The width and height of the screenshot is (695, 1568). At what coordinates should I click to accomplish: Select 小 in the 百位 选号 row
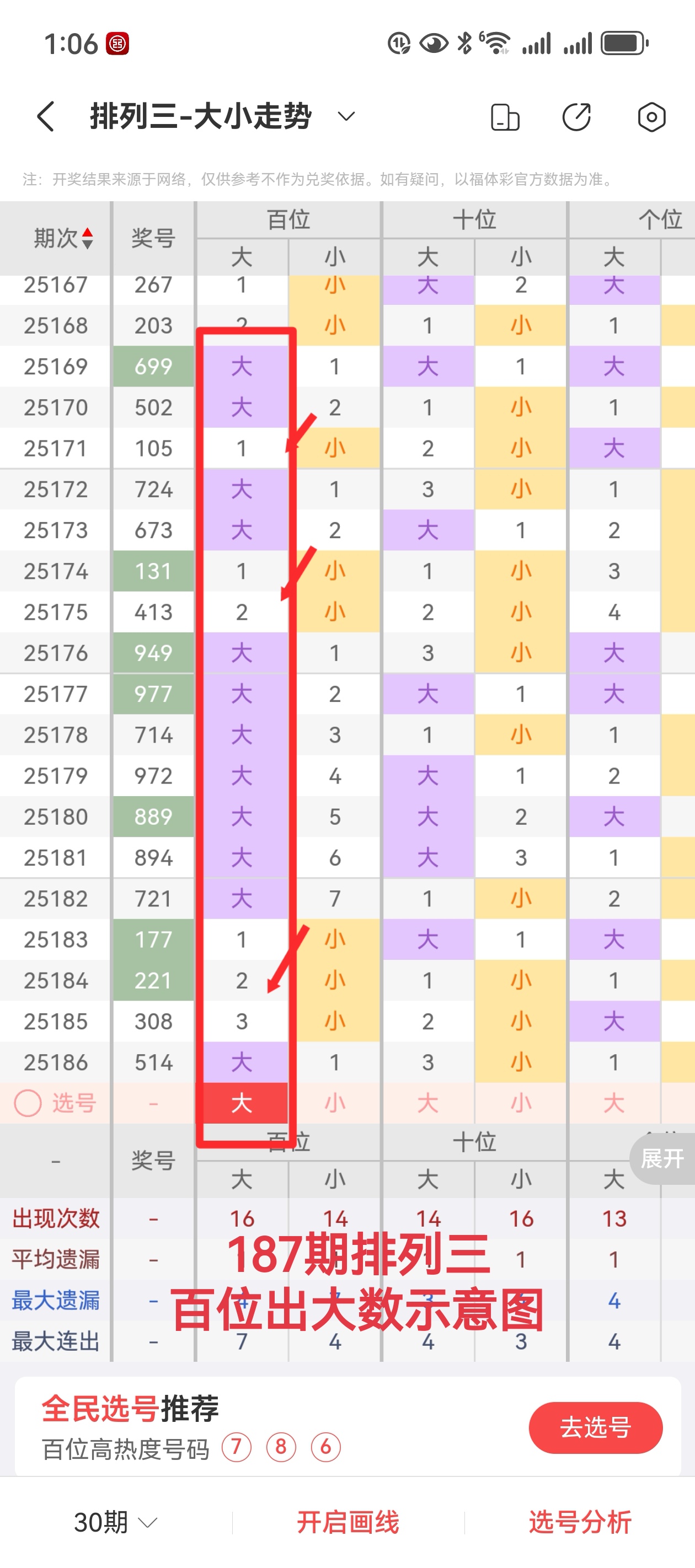point(334,1103)
